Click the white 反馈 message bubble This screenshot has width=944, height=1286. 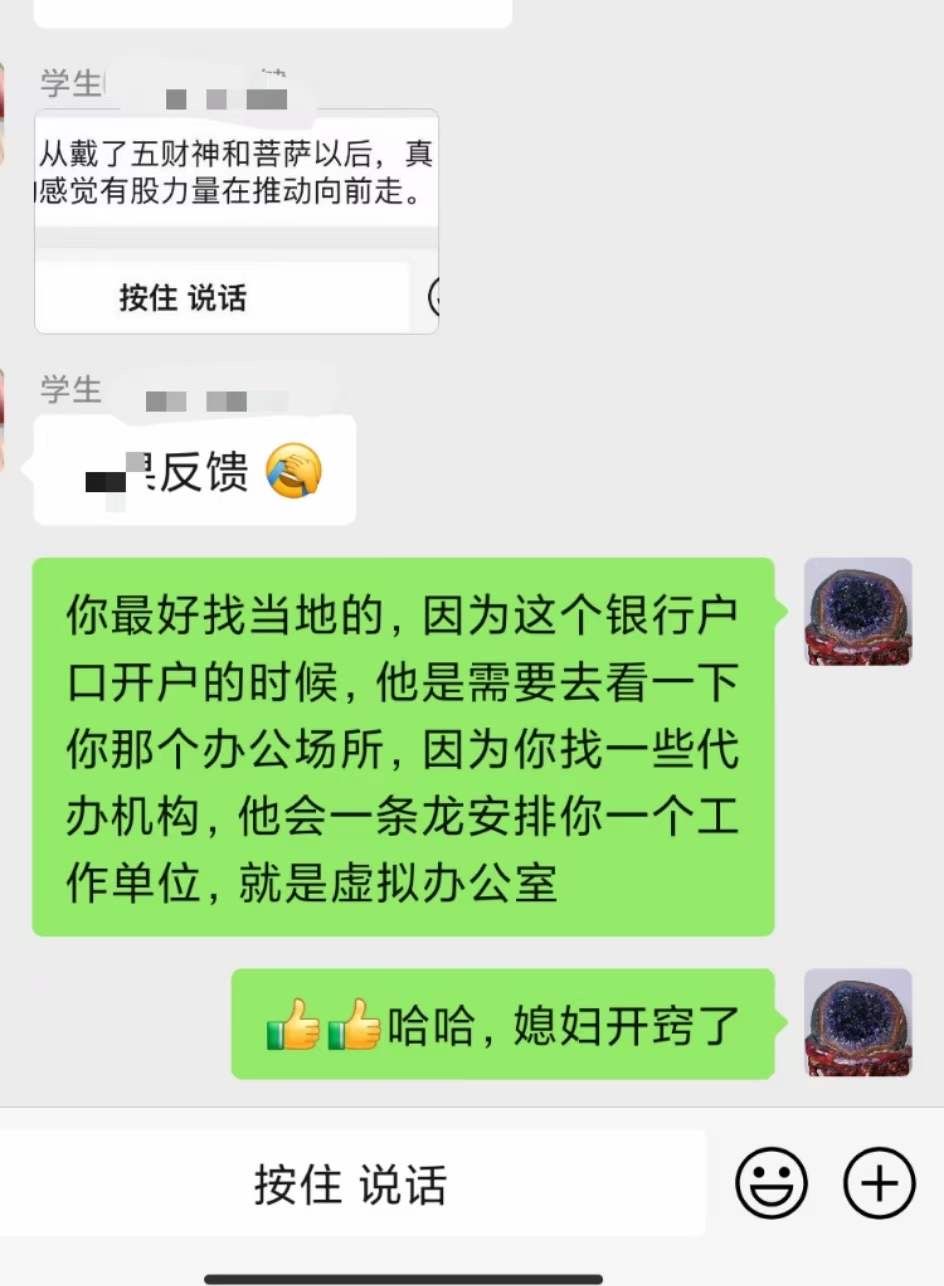click(x=195, y=470)
